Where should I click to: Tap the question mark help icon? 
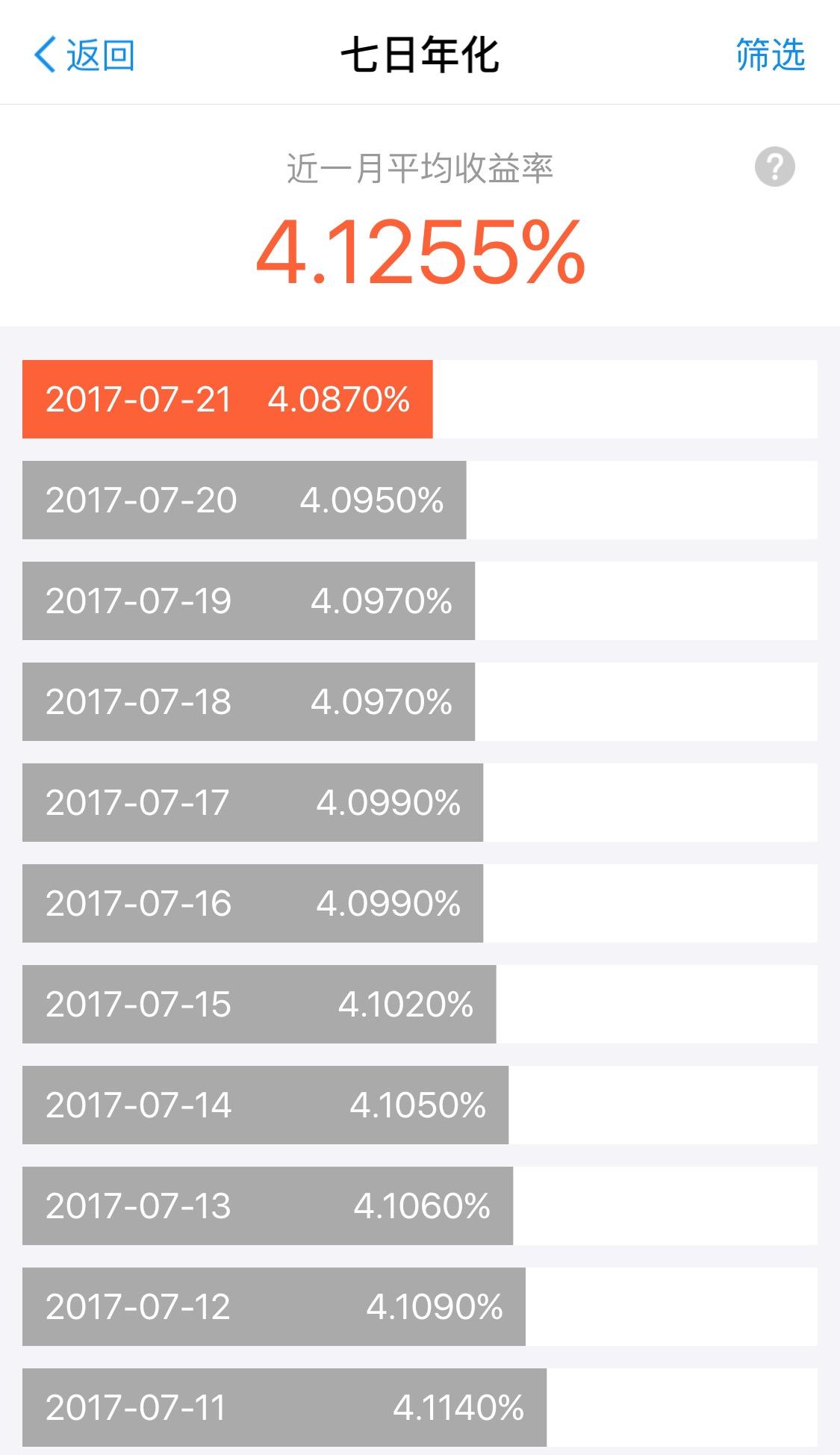pos(774,167)
